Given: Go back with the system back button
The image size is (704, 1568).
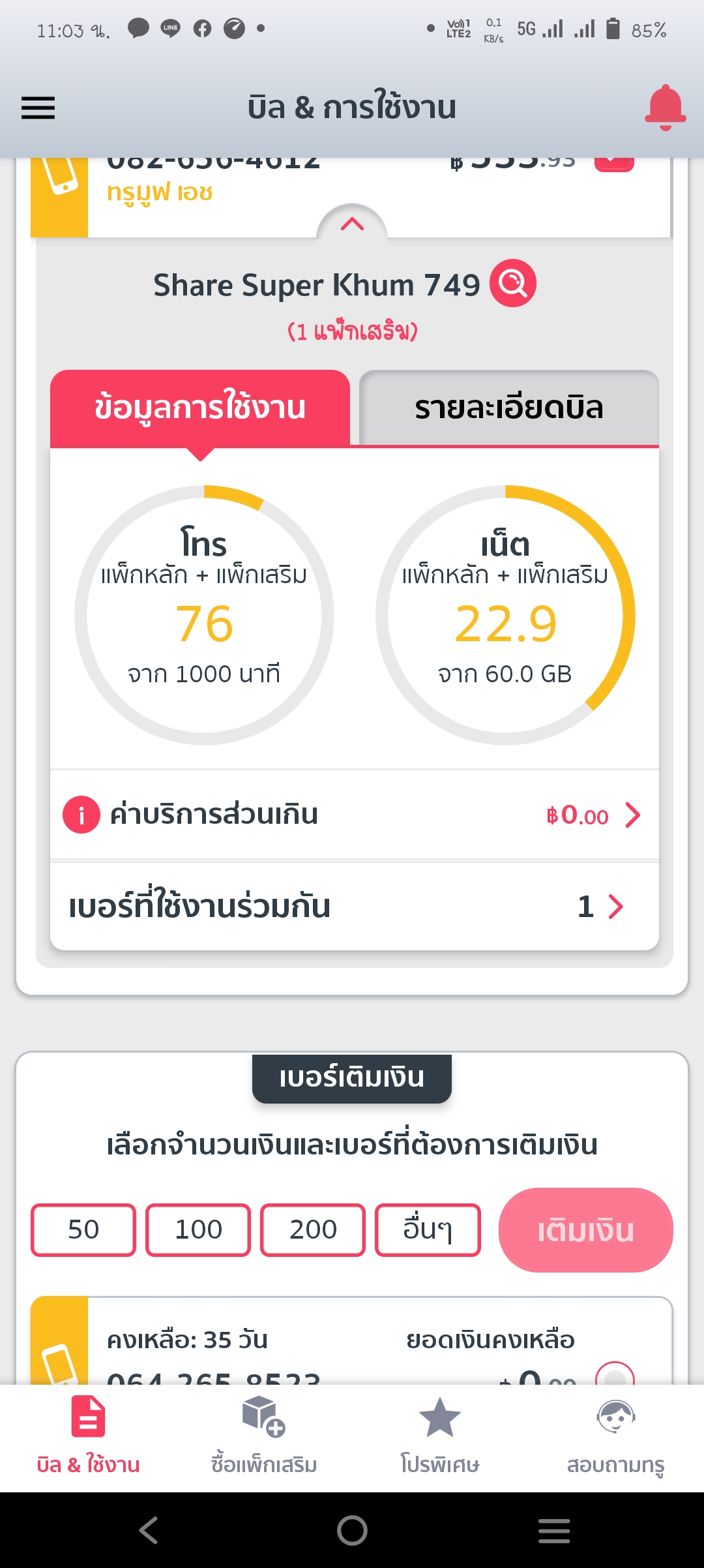Looking at the screenshot, I should 149,1530.
